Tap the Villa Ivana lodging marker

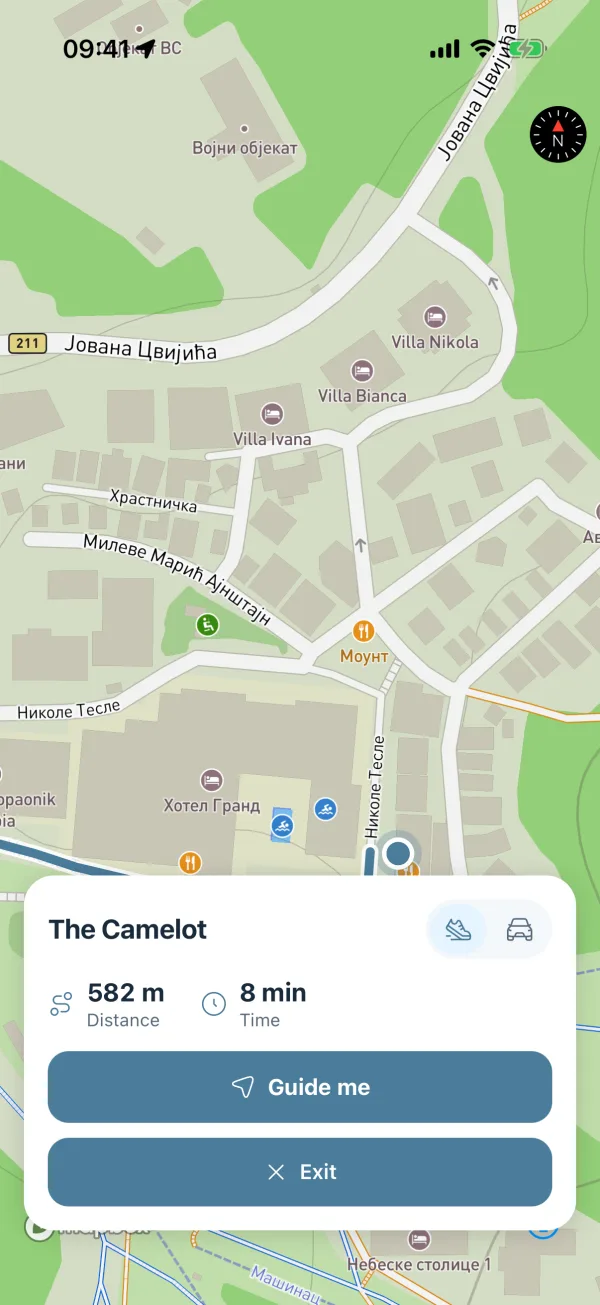(271, 414)
